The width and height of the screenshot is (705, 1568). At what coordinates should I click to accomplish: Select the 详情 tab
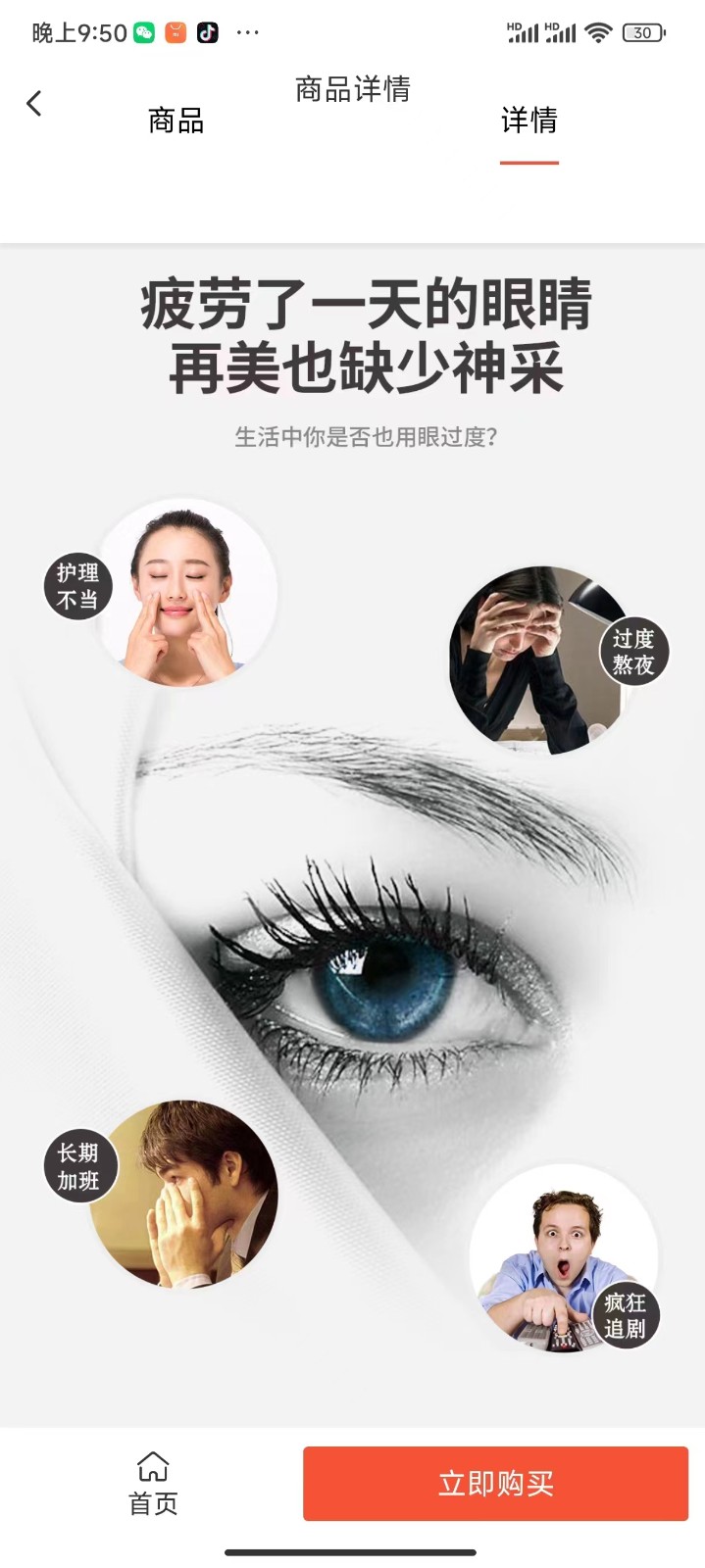[529, 121]
